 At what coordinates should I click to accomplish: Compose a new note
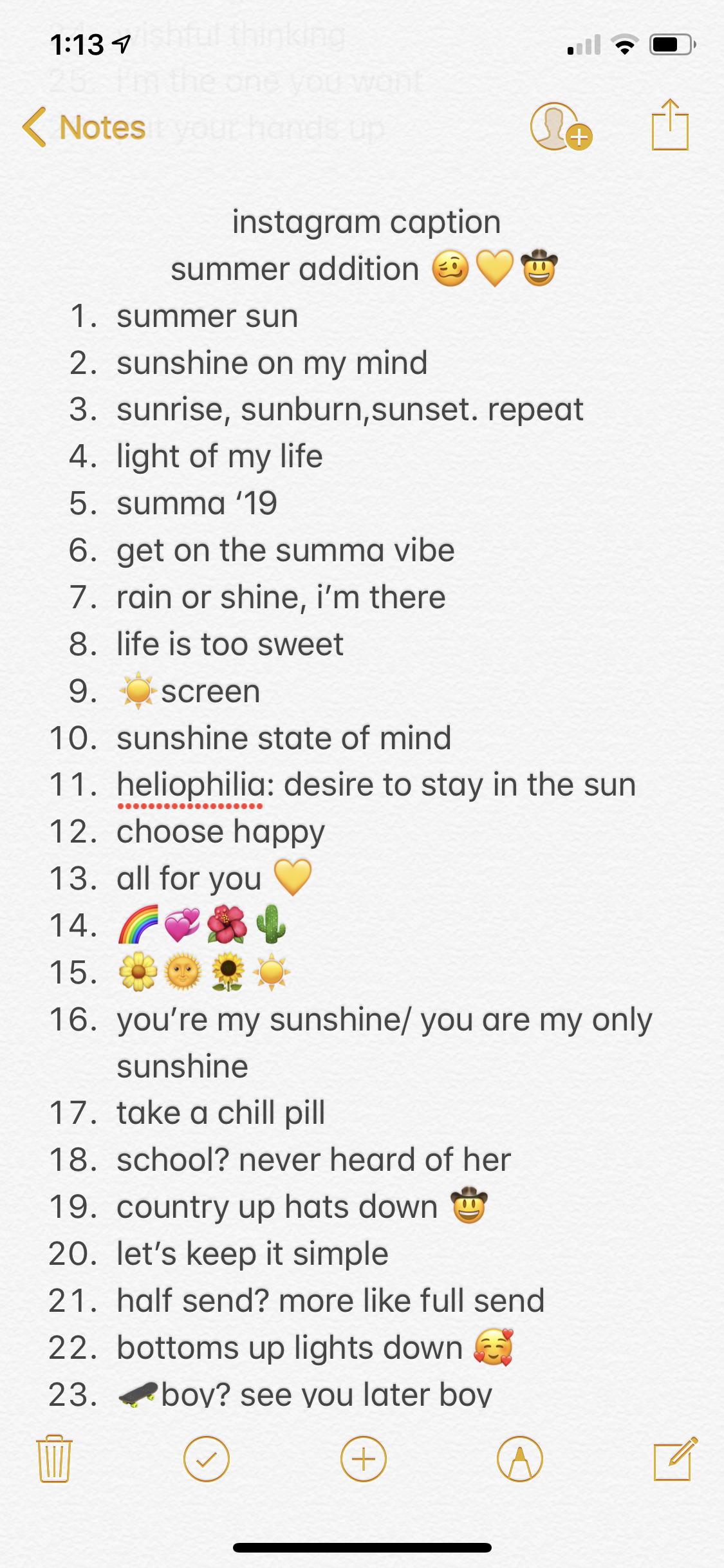click(x=674, y=1459)
